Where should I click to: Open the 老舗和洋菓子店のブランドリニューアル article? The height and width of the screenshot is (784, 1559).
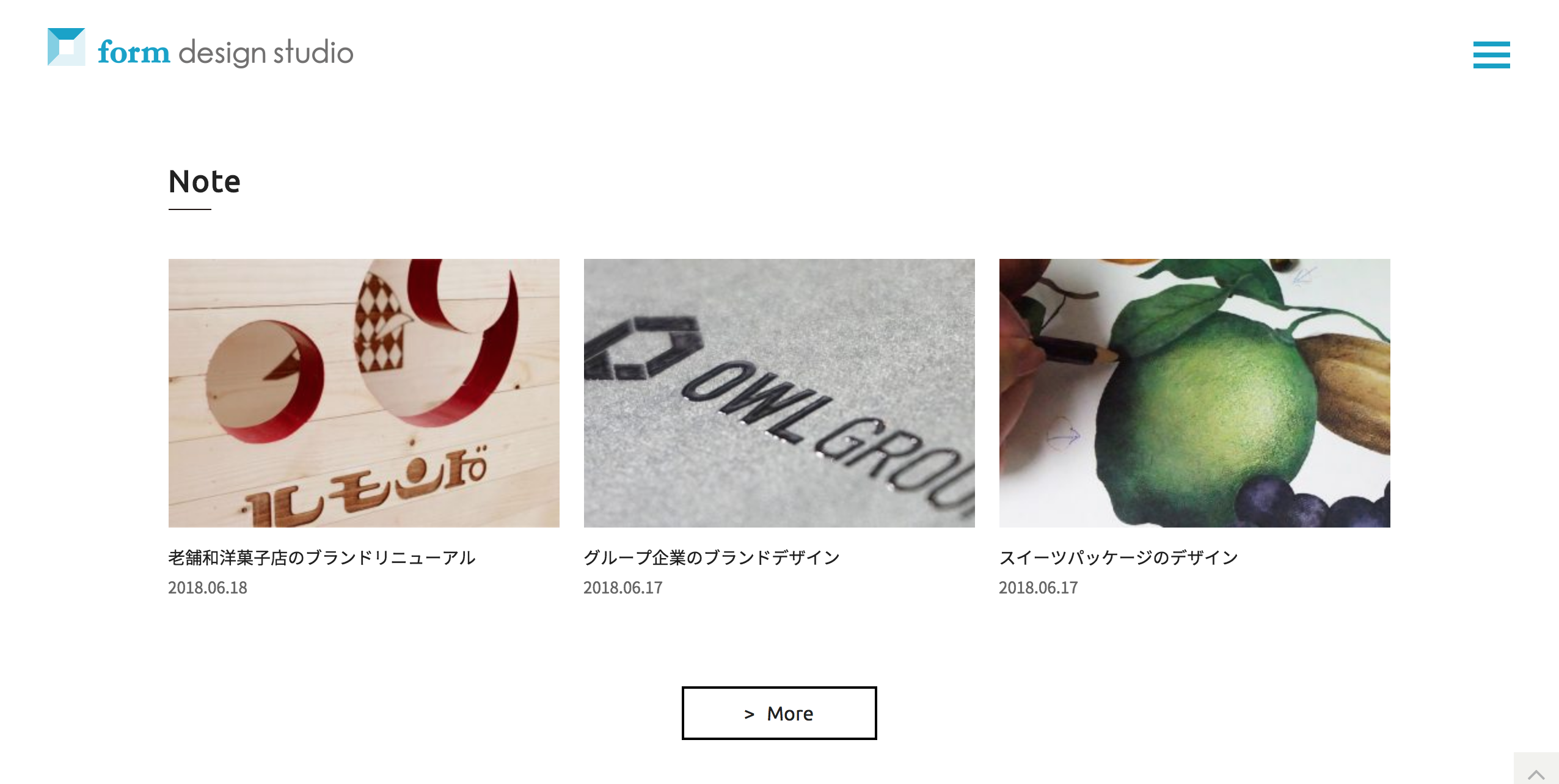click(x=321, y=557)
